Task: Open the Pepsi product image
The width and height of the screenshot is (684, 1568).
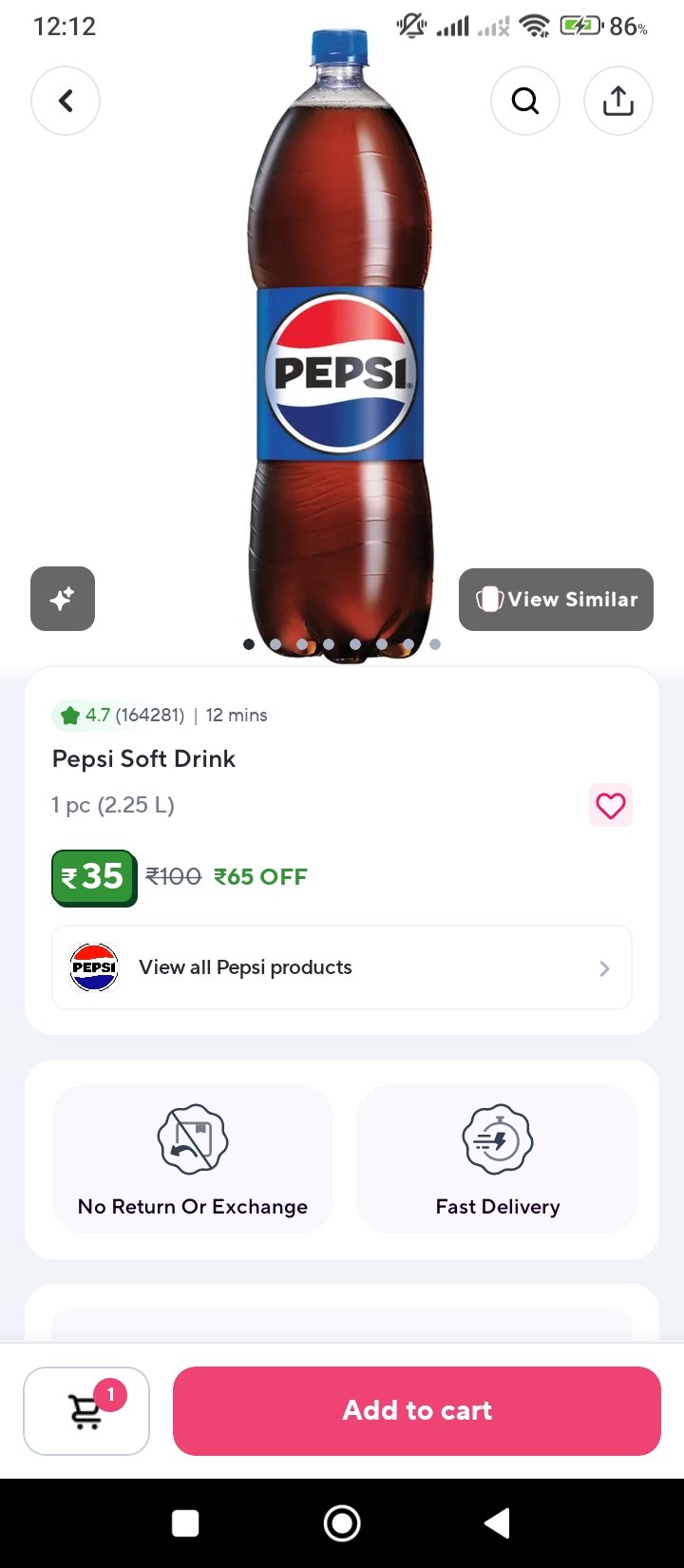Action: [340, 361]
